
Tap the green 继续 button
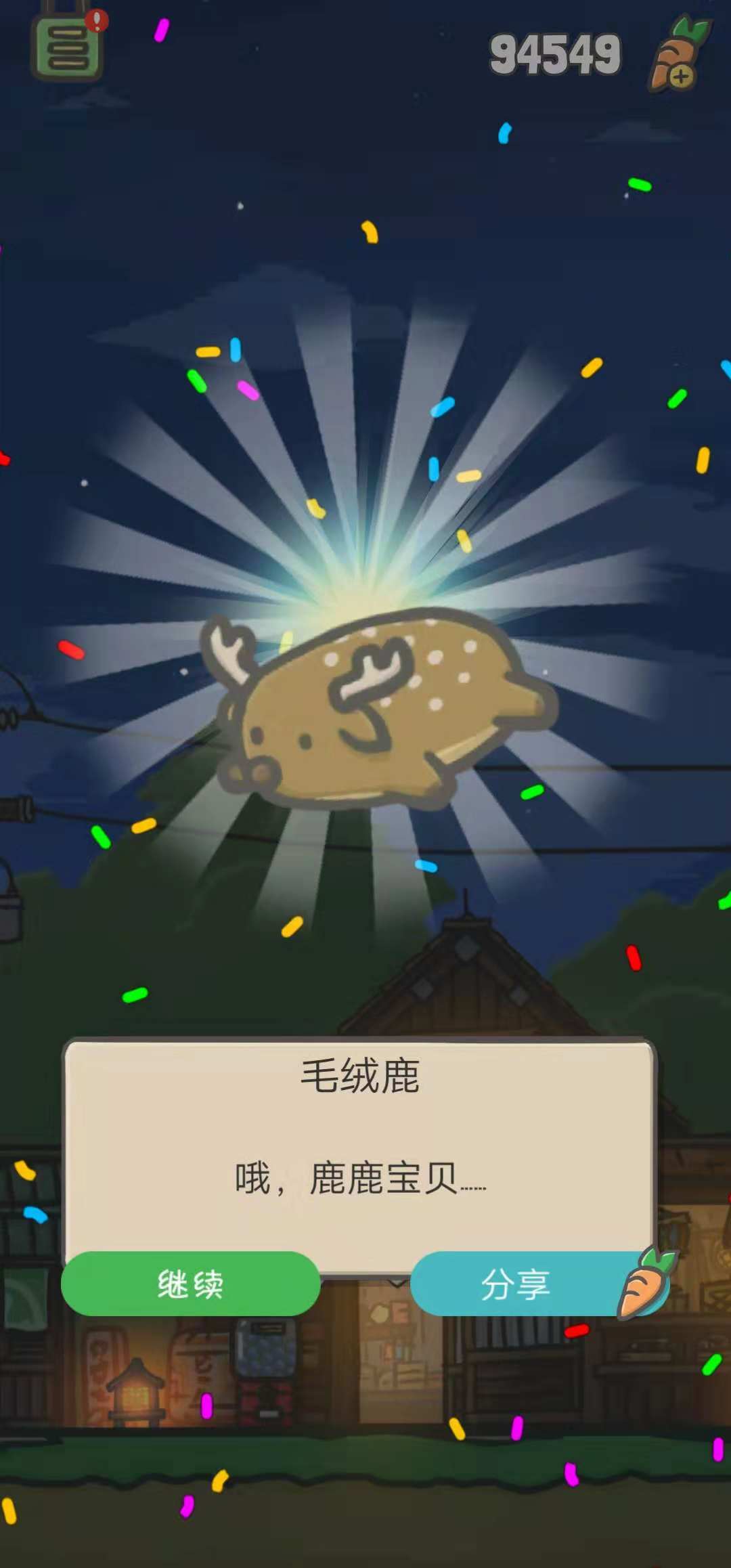(x=190, y=1284)
